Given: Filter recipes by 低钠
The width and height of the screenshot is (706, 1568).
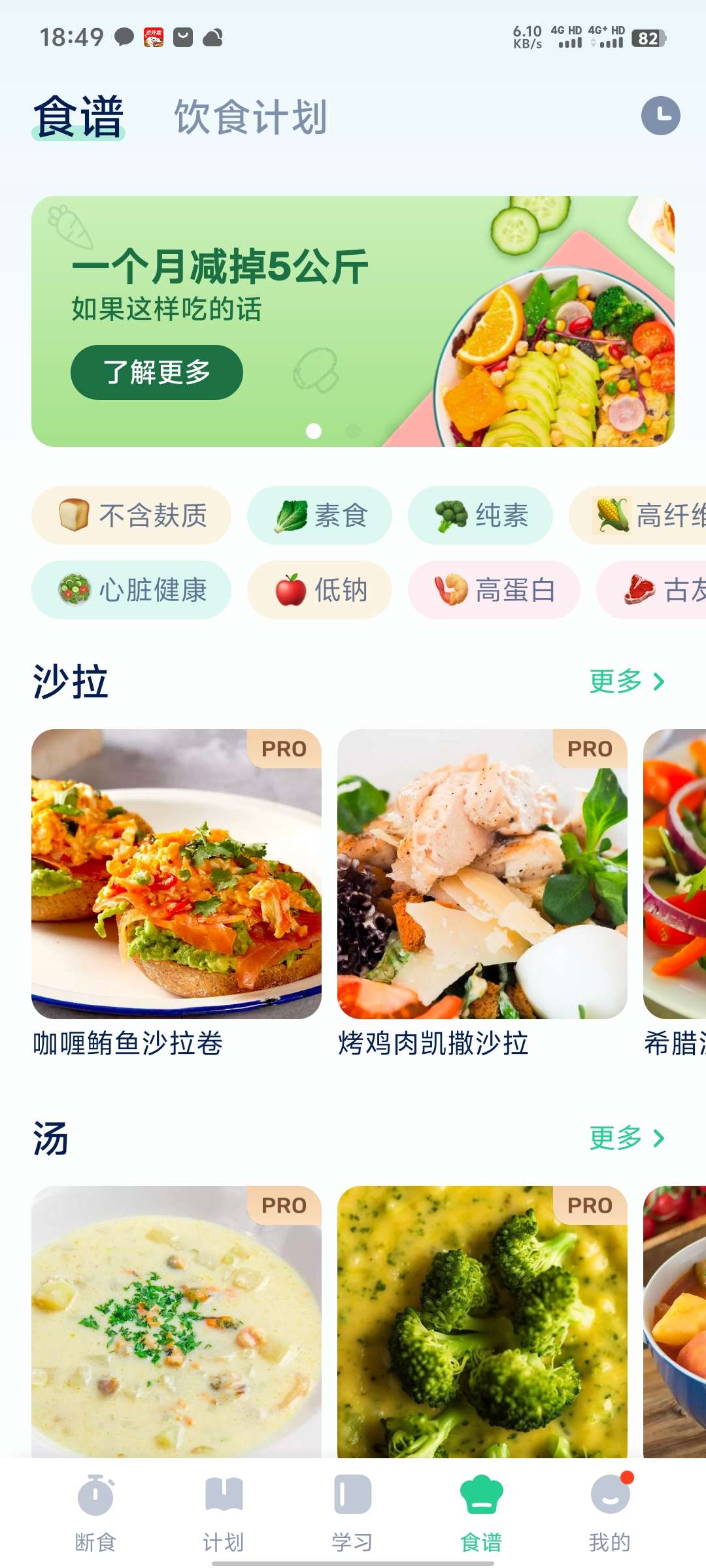Looking at the screenshot, I should (320, 590).
